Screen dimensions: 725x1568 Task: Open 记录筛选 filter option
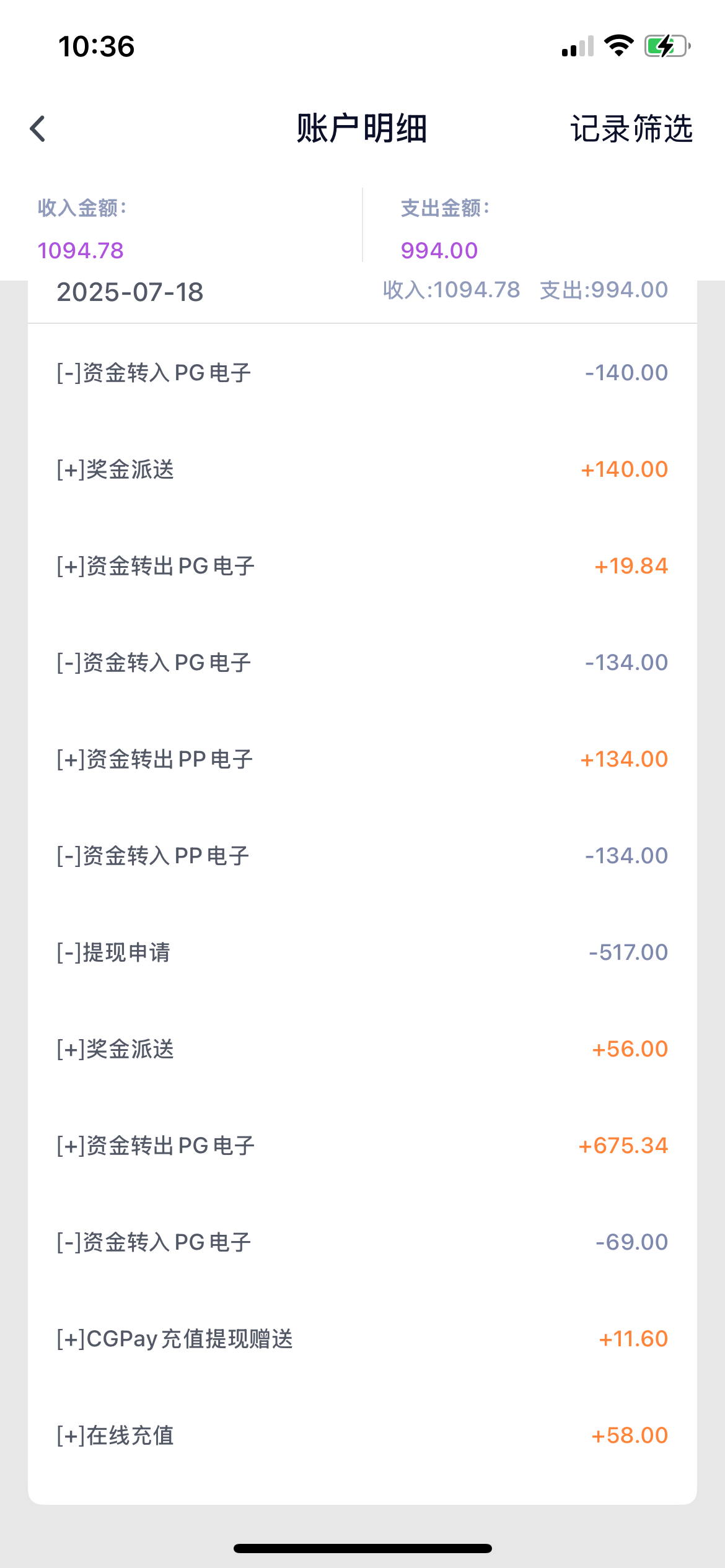click(631, 129)
